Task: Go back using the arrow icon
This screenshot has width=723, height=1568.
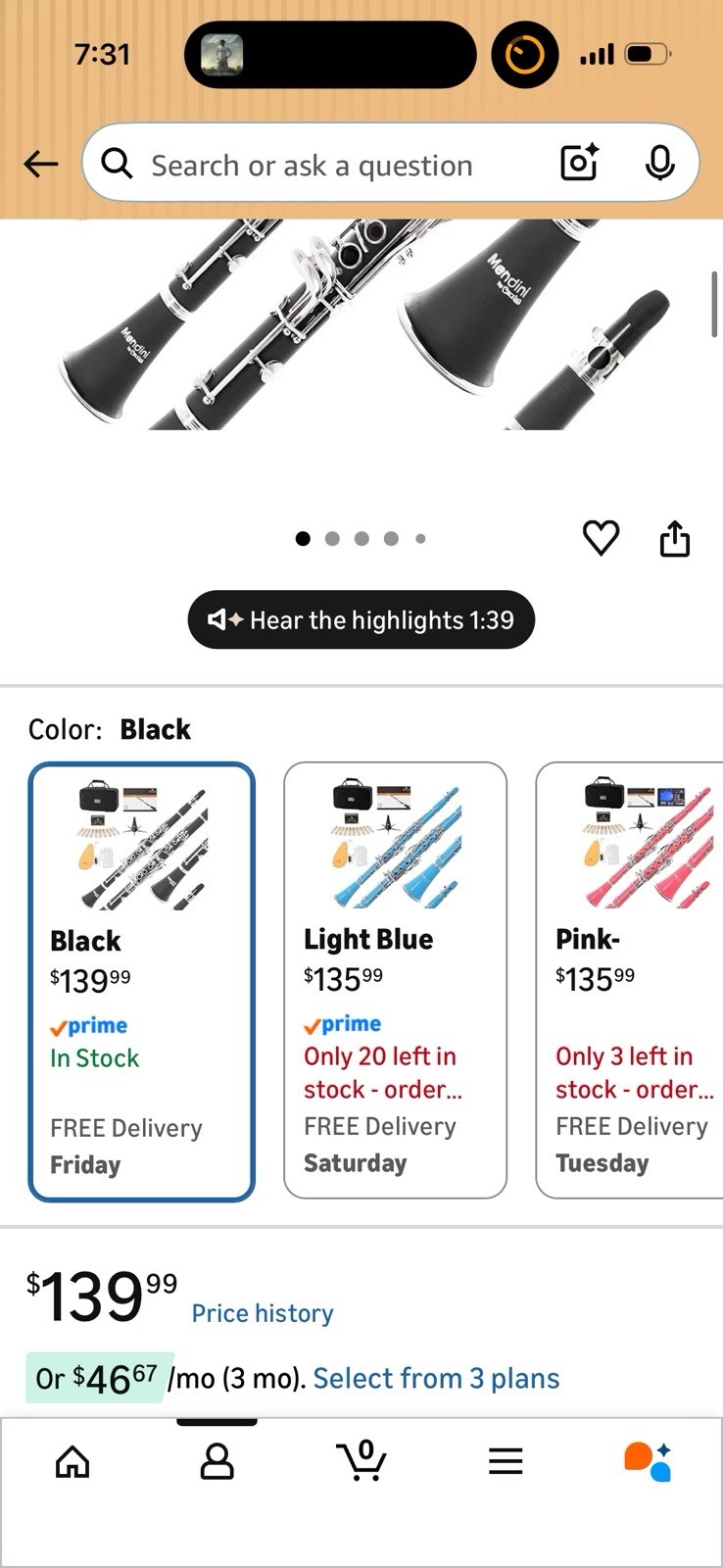Action: (41, 164)
